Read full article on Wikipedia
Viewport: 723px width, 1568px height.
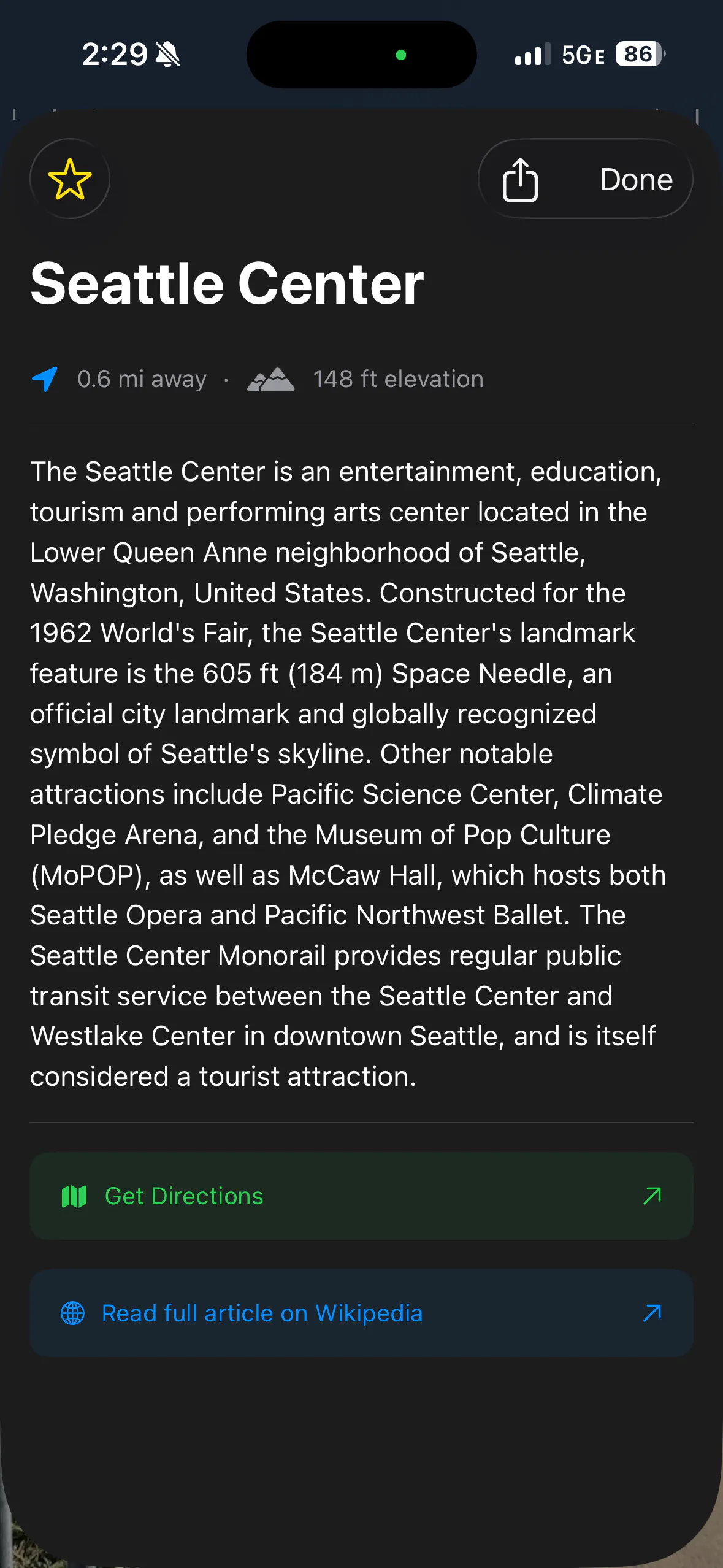(361, 1313)
